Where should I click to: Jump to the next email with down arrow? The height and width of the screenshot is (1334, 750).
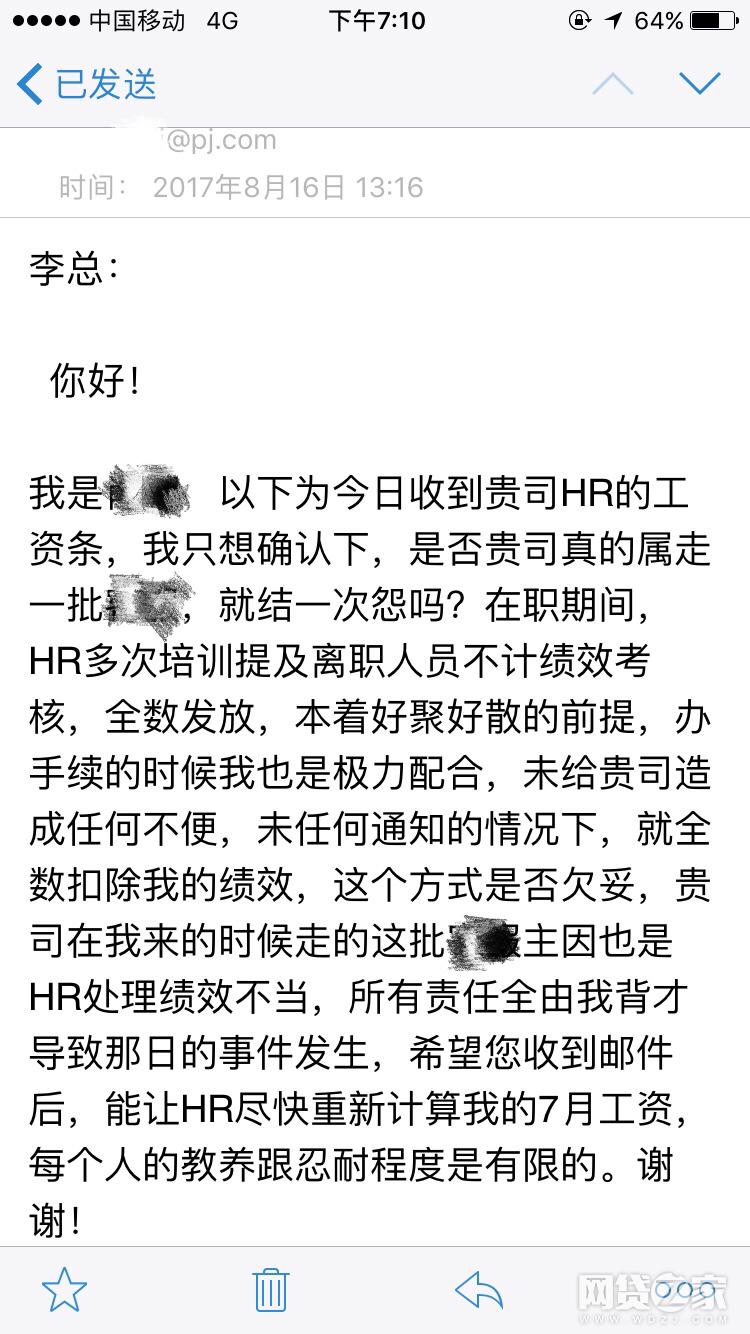(x=699, y=84)
